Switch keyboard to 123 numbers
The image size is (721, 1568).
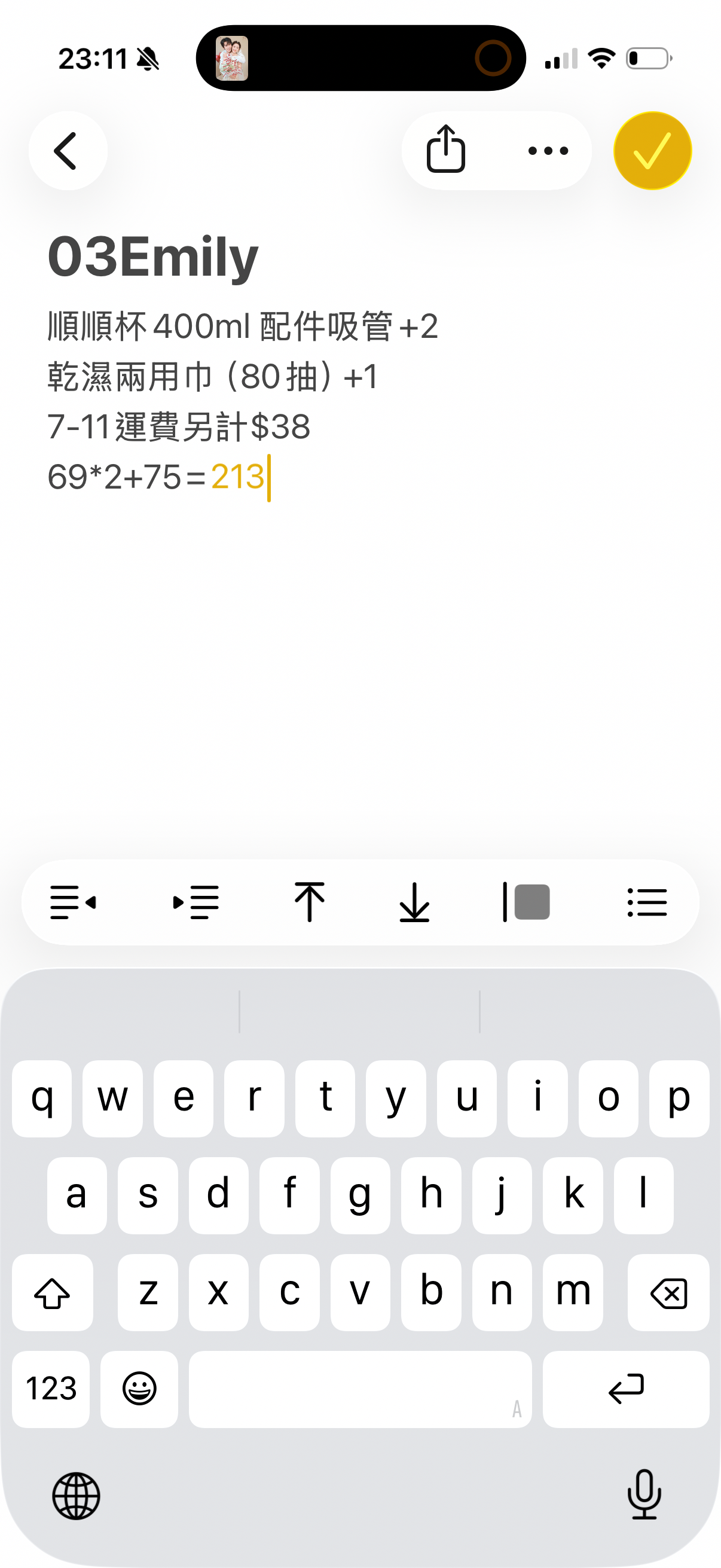tap(51, 1389)
